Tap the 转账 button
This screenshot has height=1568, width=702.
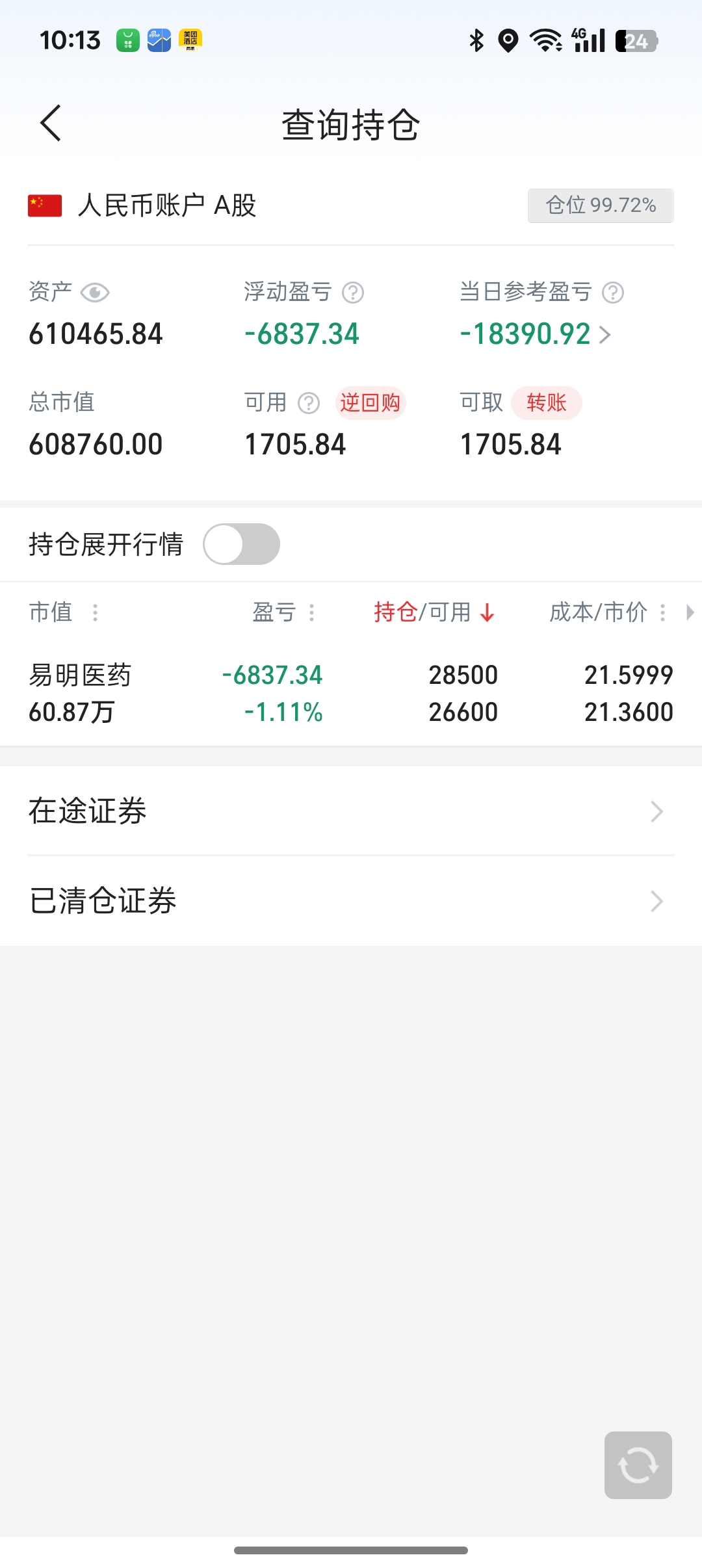coord(547,403)
